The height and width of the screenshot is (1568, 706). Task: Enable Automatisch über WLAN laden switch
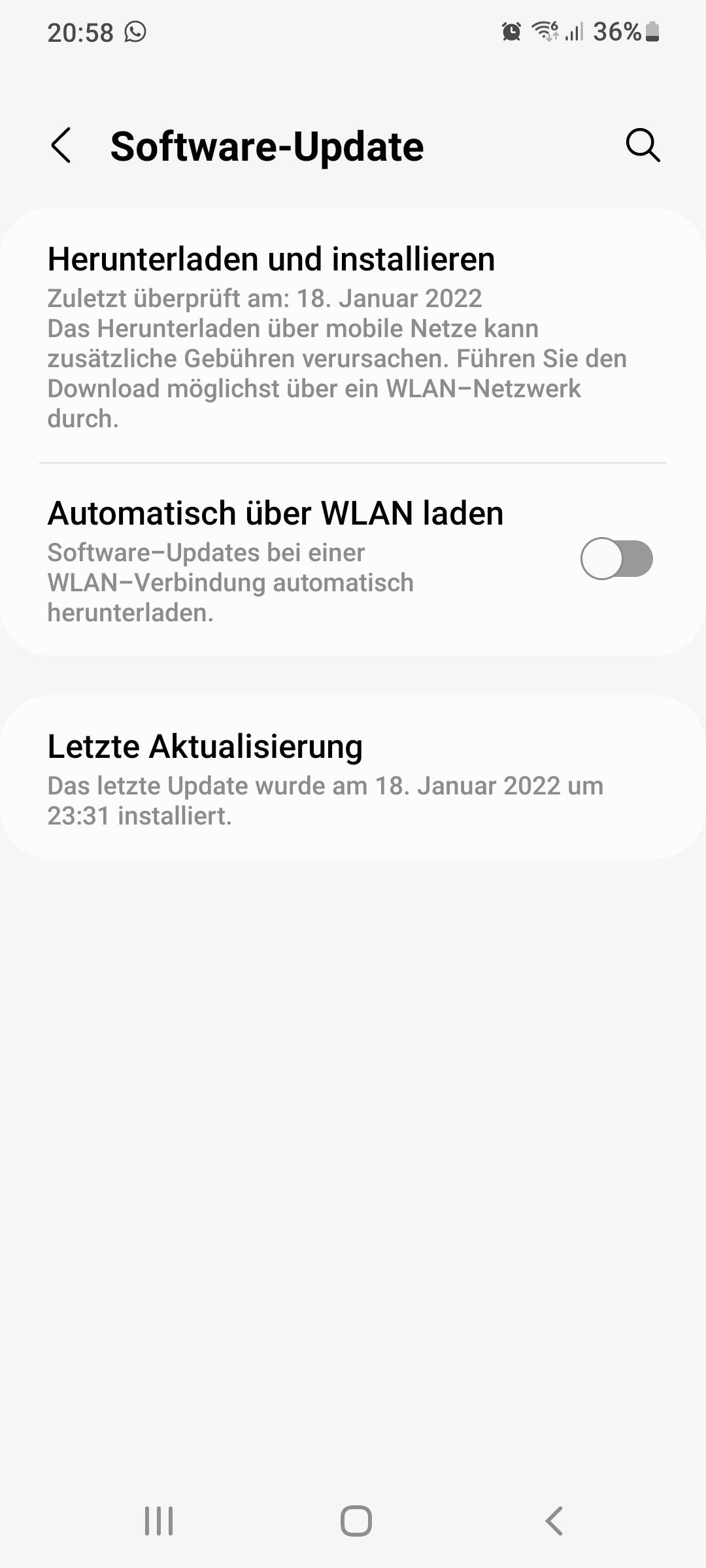[616, 559]
